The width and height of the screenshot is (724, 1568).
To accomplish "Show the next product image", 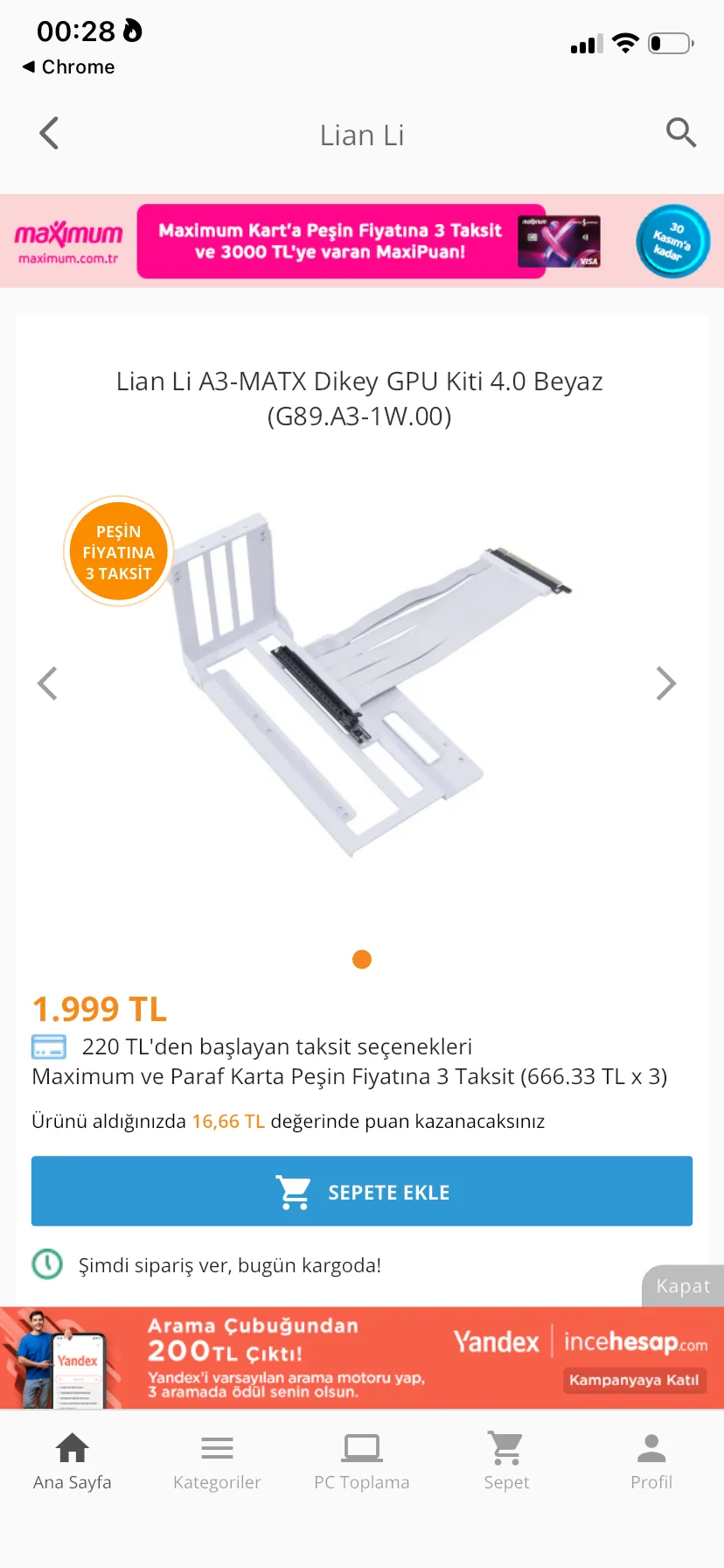I will [665, 683].
